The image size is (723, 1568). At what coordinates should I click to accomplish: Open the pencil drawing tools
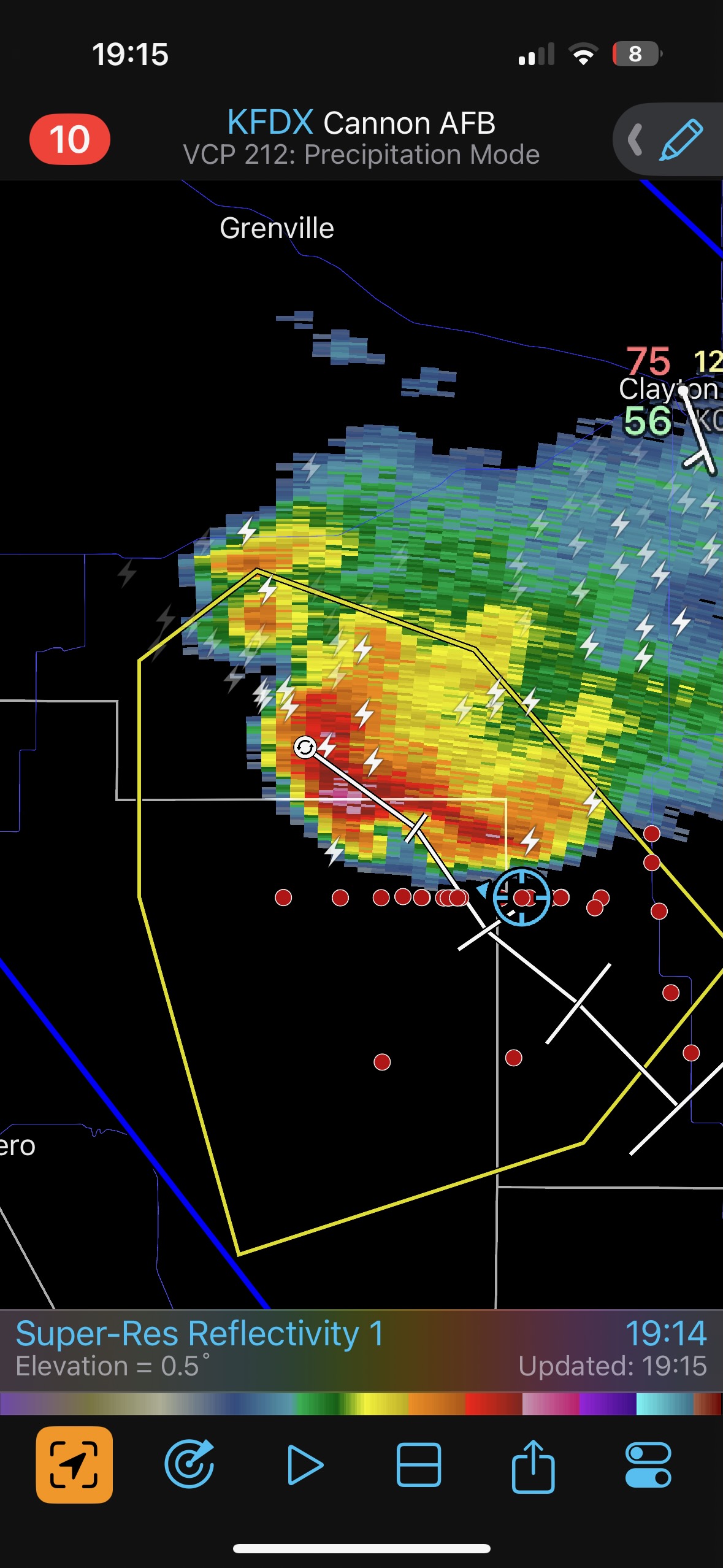coord(680,140)
